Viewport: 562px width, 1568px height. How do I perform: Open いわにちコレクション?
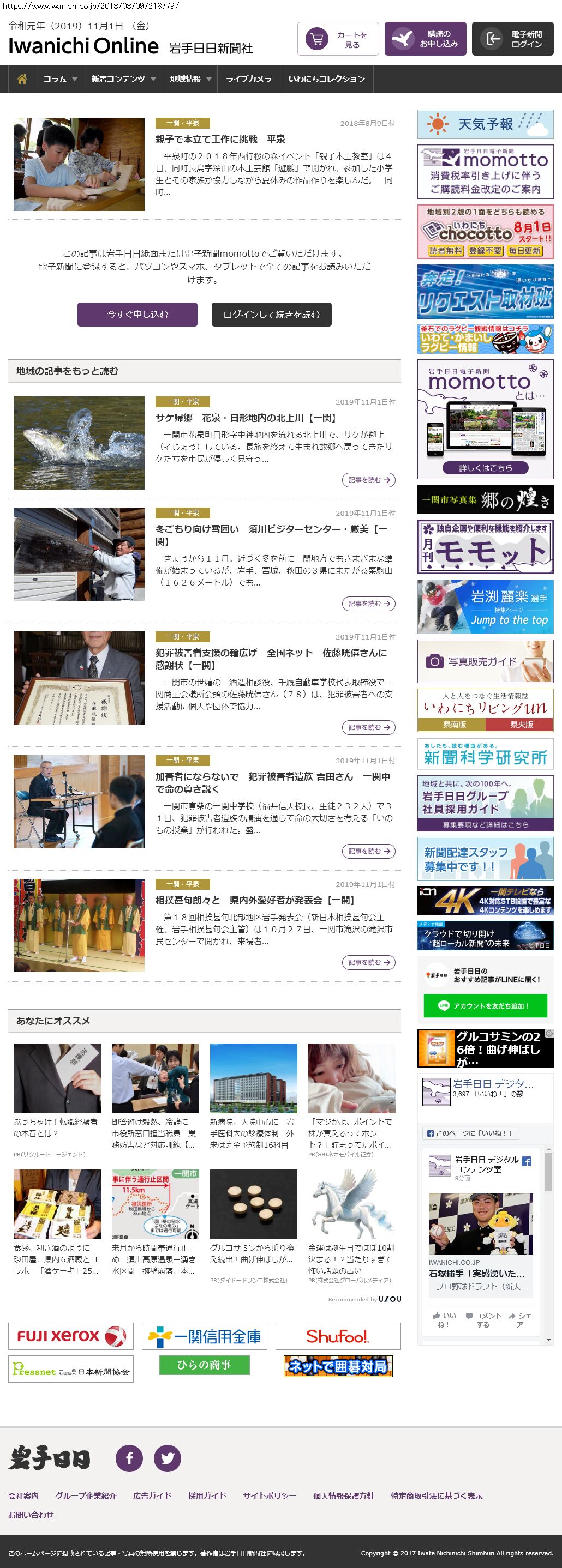tap(326, 79)
